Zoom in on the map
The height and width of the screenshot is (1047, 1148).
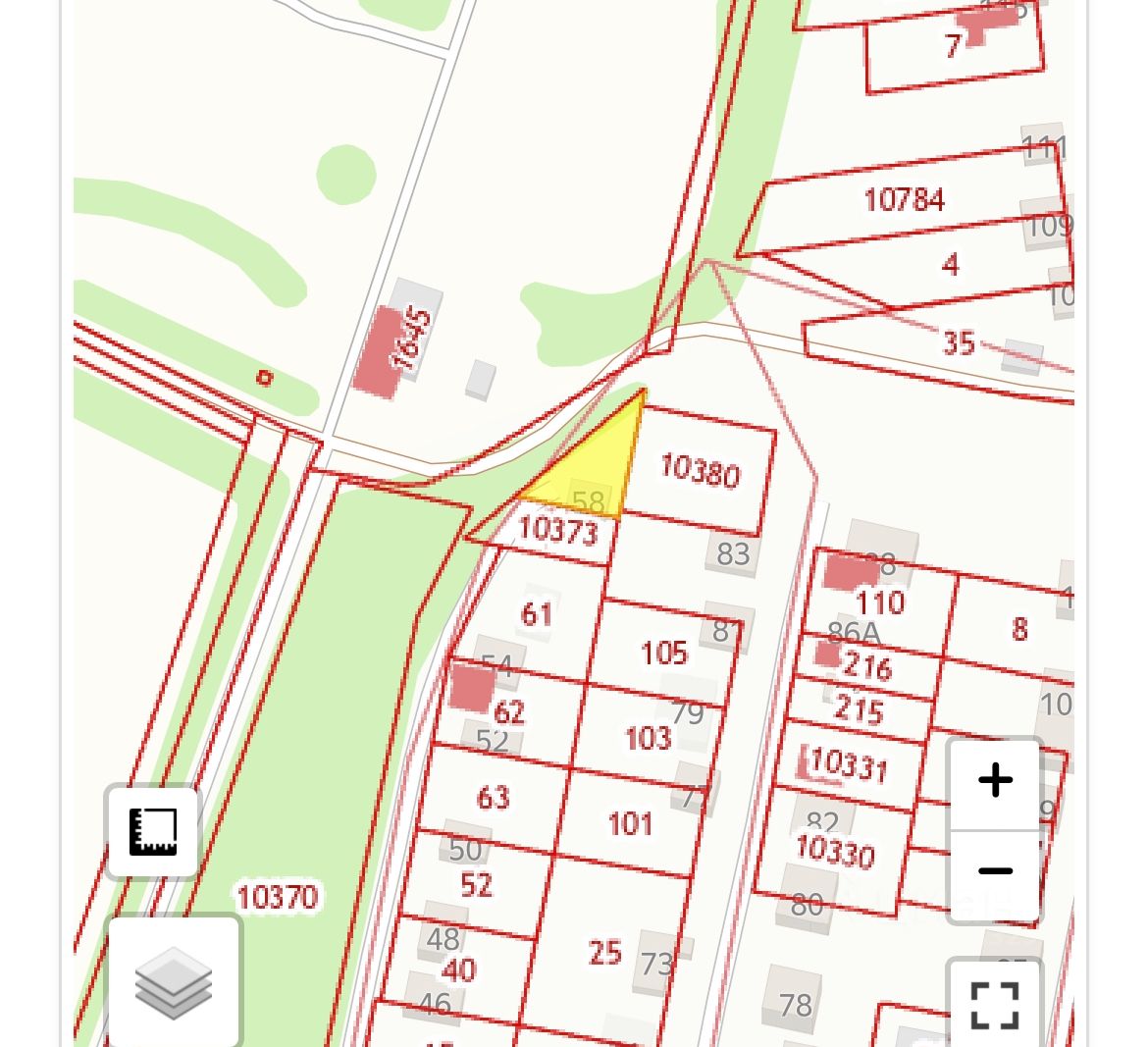coord(995,781)
